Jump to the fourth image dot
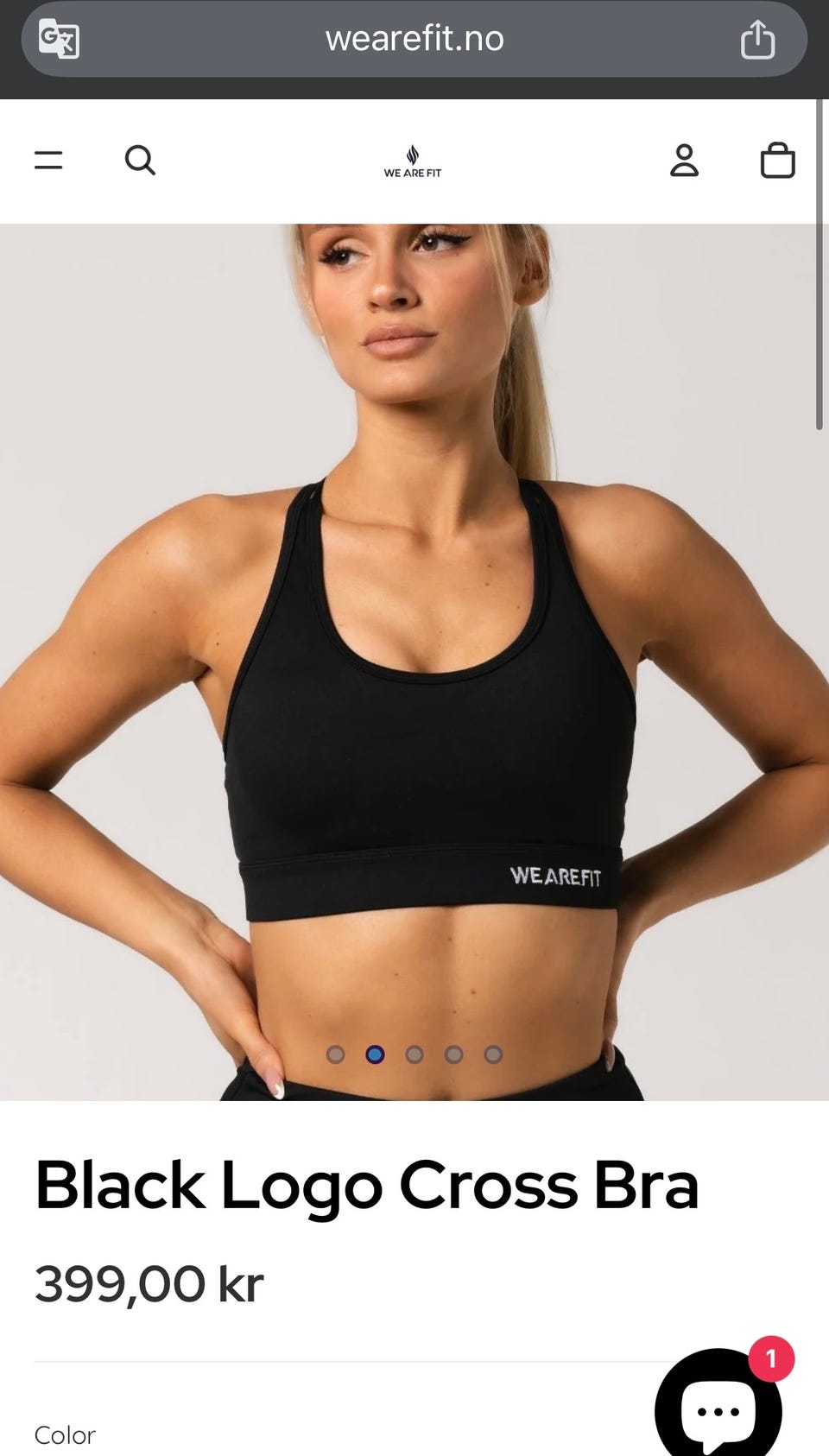This screenshot has width=829, height=1456. [454, 1054]
